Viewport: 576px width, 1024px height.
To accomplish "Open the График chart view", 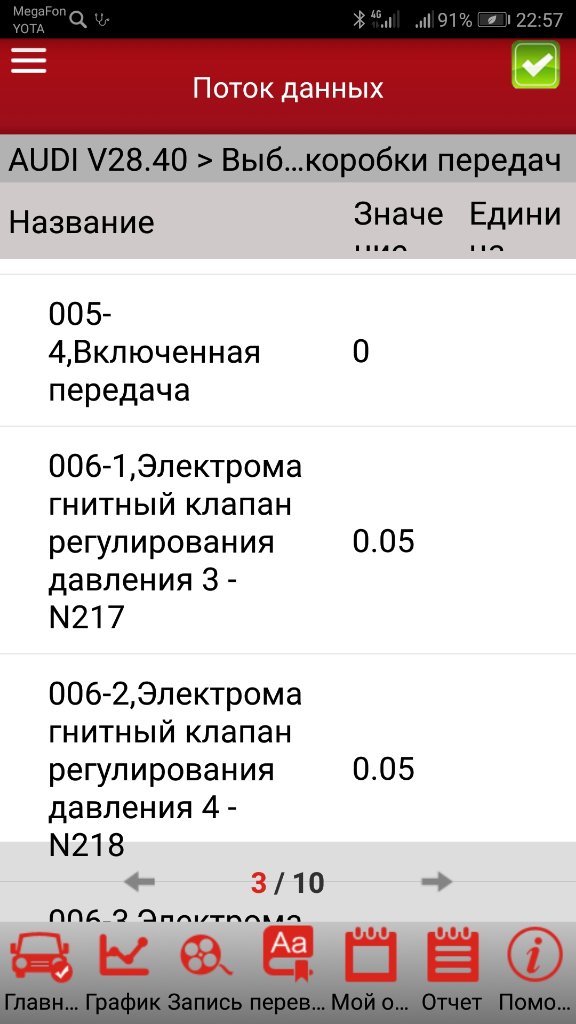I will click(123, 971).
